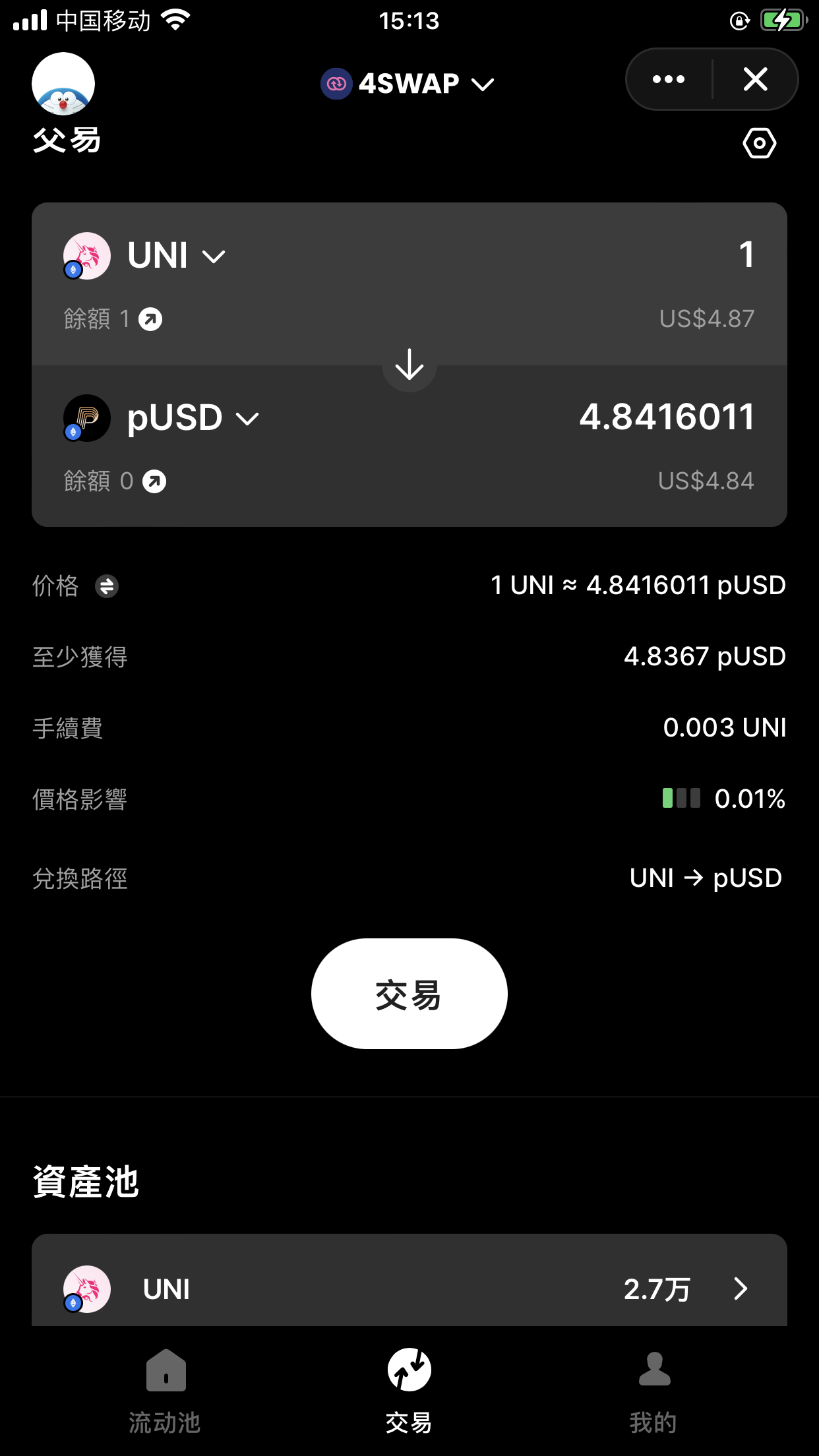Open pUSD balance with the external link arrow
Viewport: 819px width, 1456px height.
pyautogui.click(x=153, y=482)
